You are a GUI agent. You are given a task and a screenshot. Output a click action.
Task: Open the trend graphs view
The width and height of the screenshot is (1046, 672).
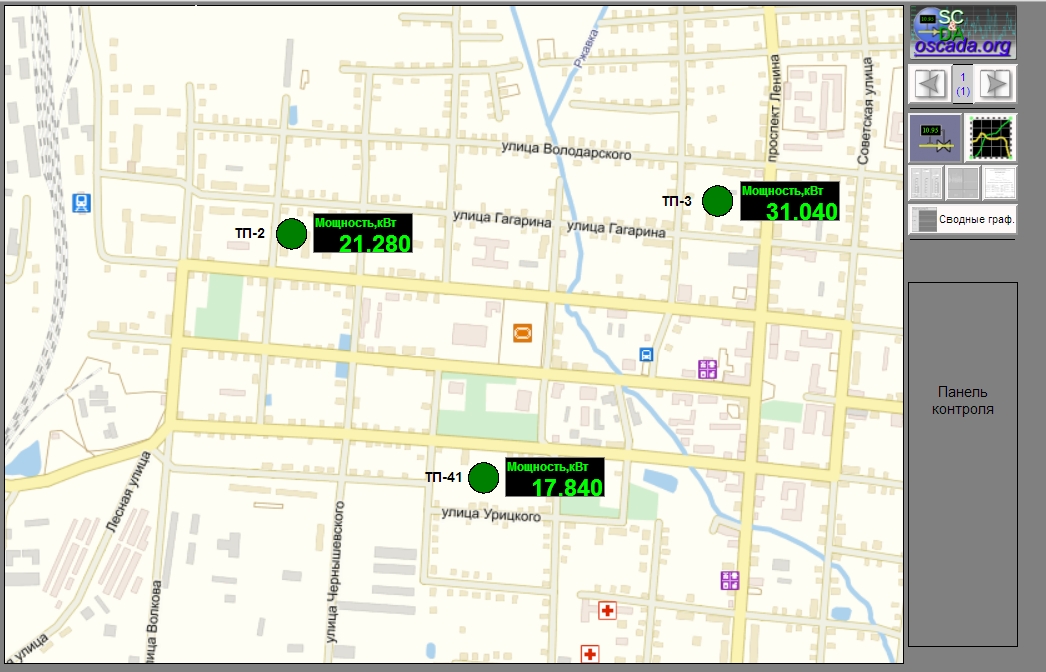tap(992, 138)
